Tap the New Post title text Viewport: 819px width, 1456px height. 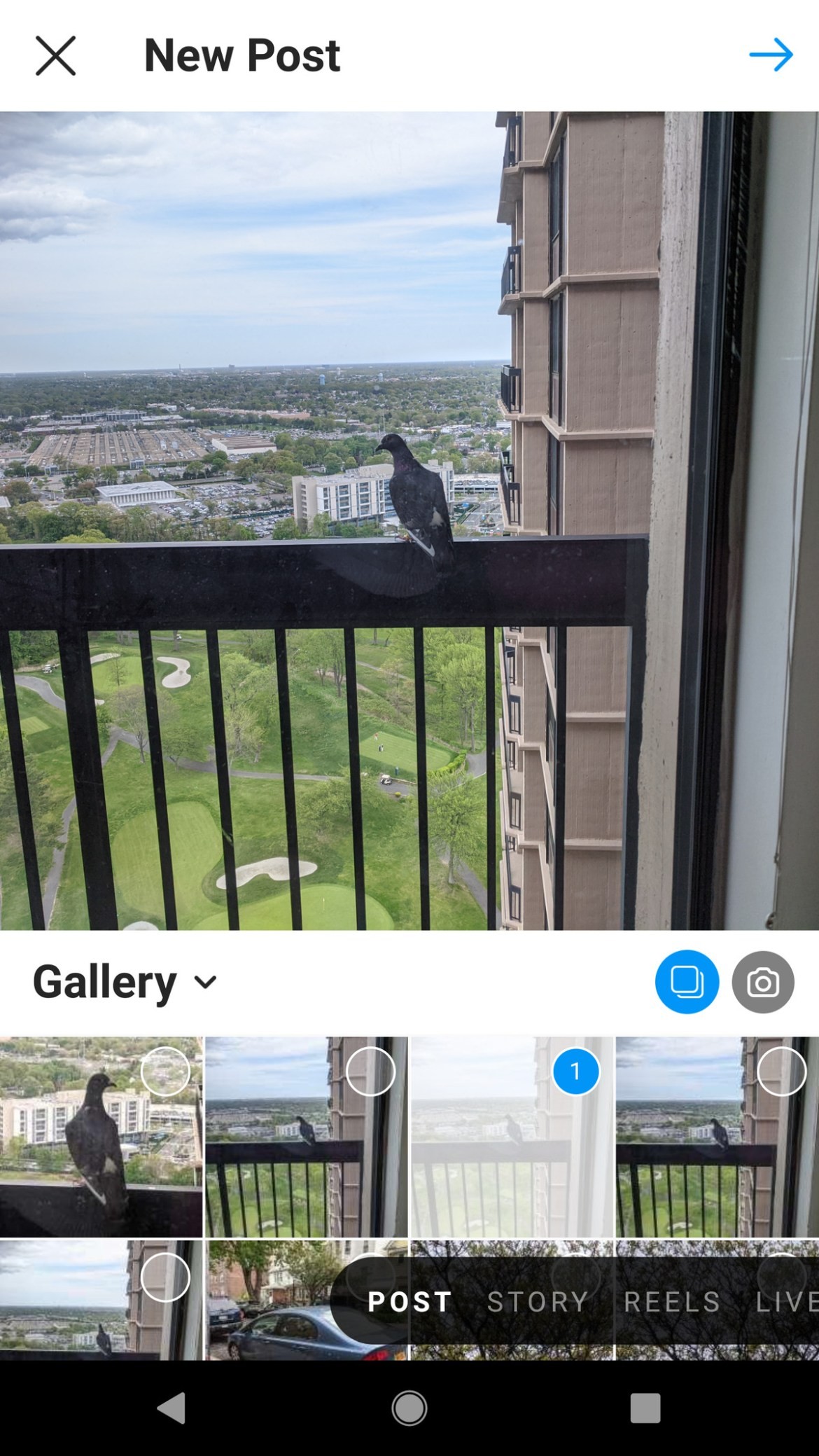point(241,55)
